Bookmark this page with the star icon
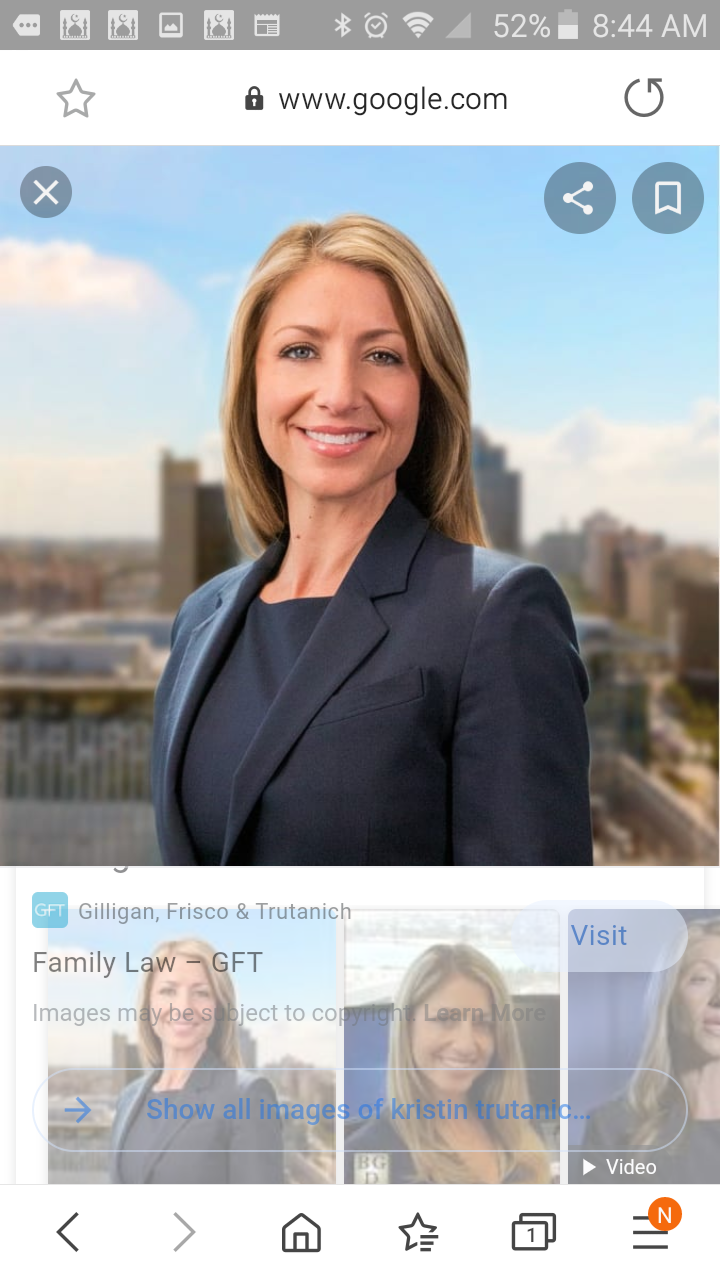The height and width of the screenshot is (1280, 720). coord(76,99)
